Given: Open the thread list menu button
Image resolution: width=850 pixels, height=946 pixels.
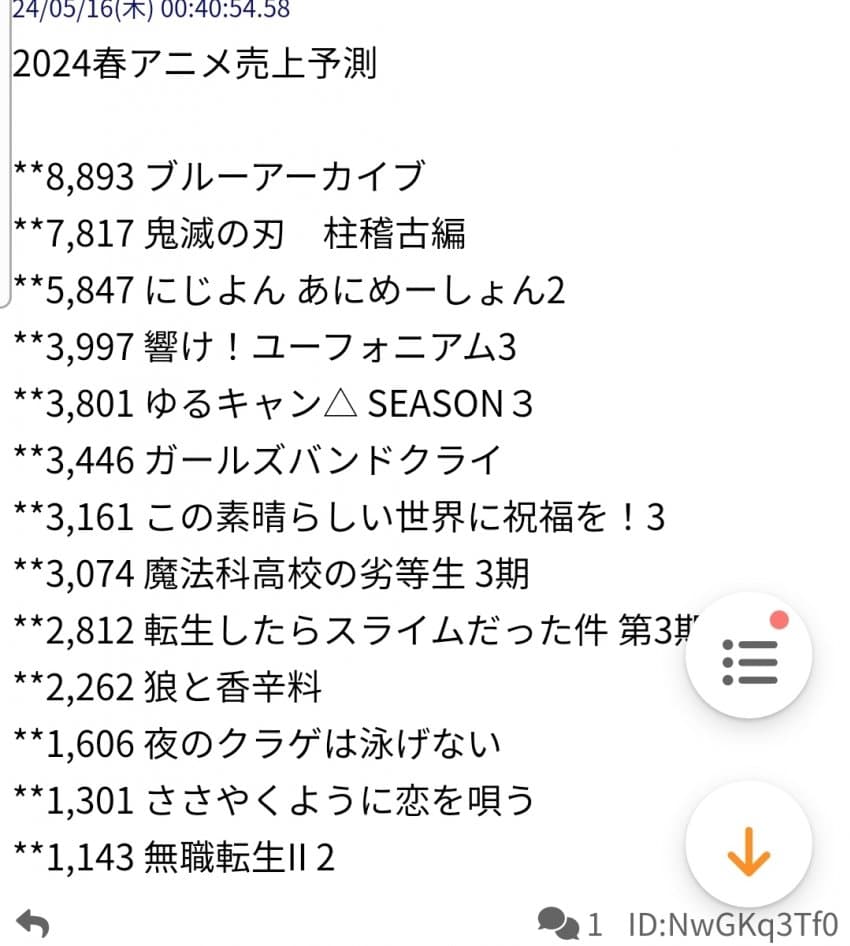Looking at the screenshot, I should 749,655.
